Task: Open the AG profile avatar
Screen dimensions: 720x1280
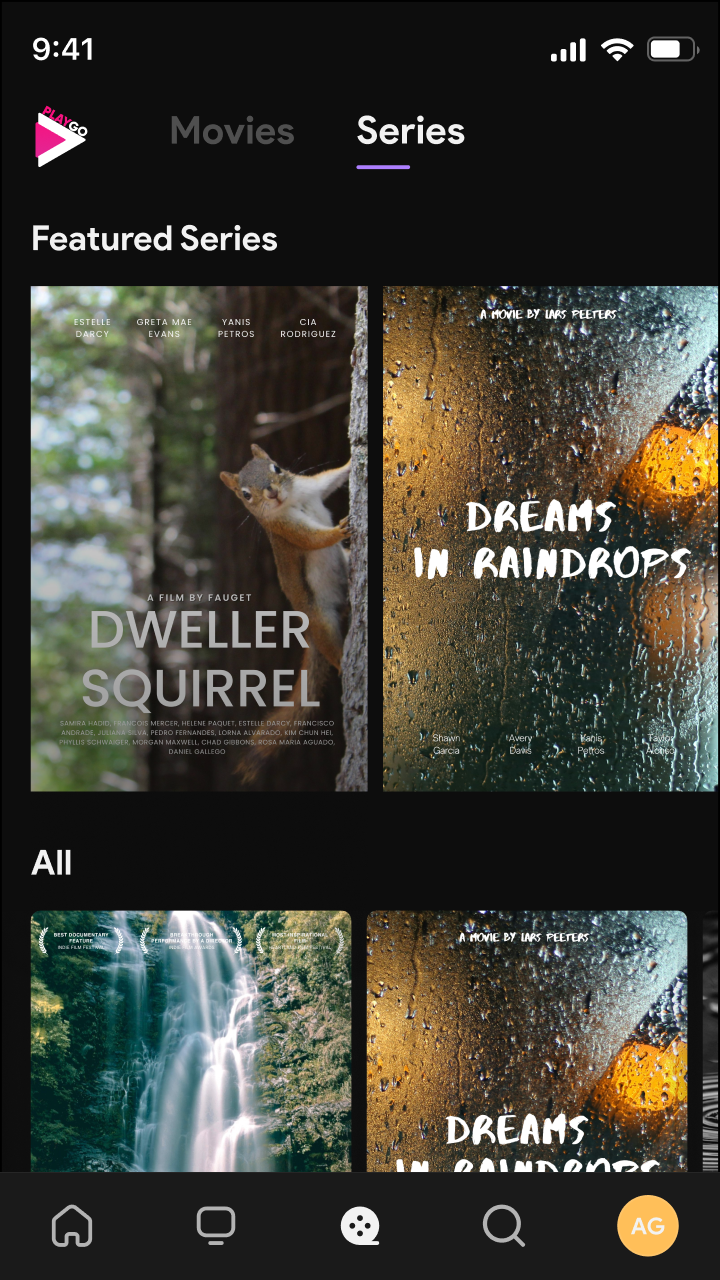Action: click(x=647, y=1225)
